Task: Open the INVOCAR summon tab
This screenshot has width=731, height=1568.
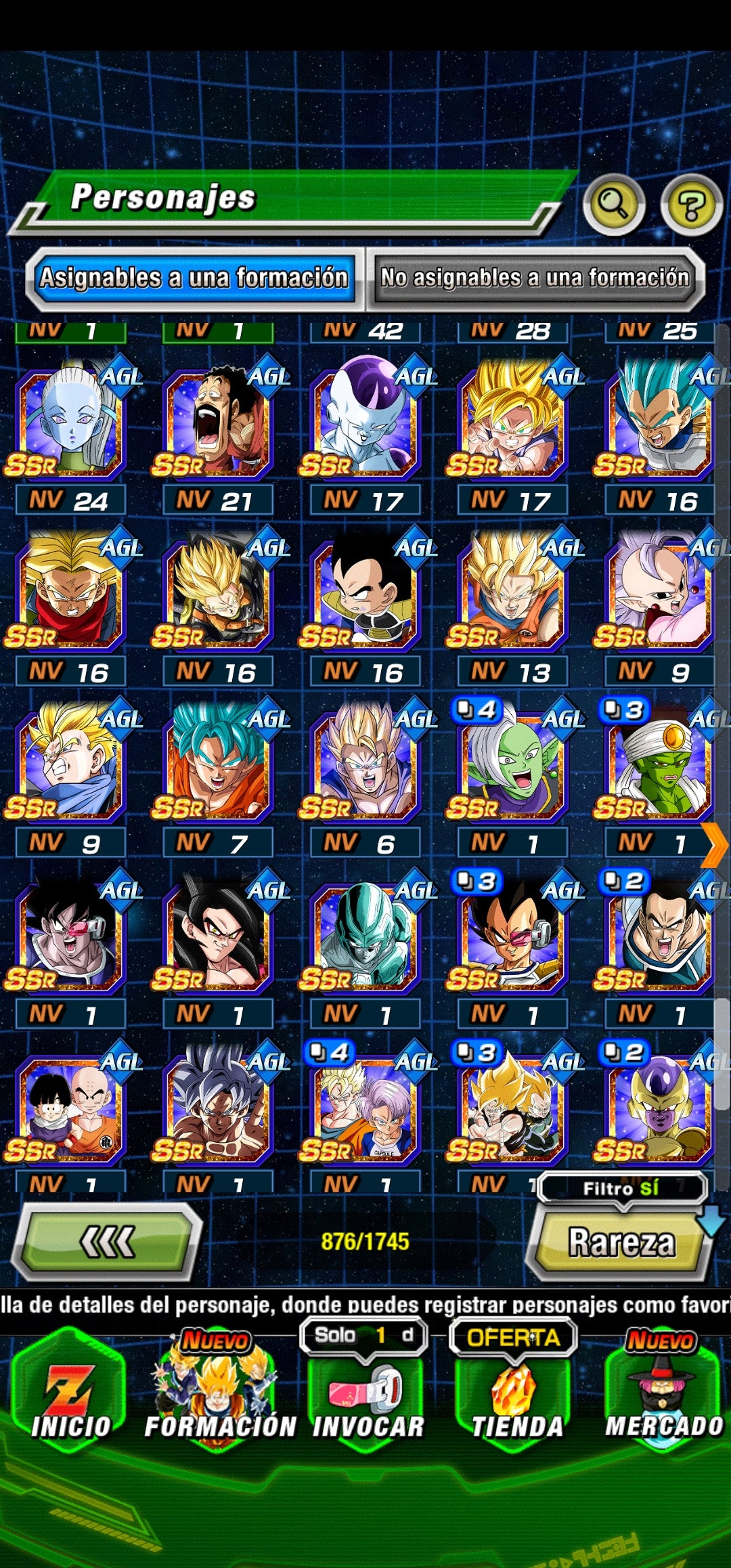Action: click(x=367, y=1396)
